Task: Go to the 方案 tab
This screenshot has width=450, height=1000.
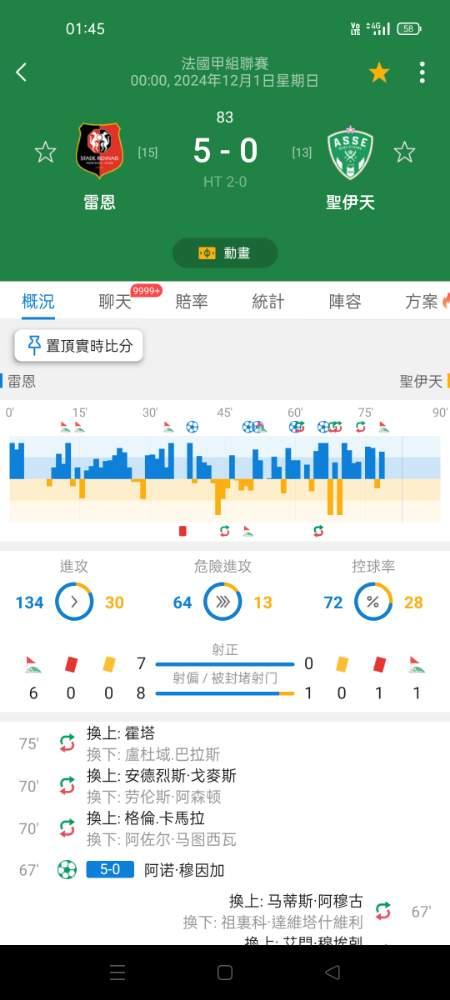Action: point(422,302)
